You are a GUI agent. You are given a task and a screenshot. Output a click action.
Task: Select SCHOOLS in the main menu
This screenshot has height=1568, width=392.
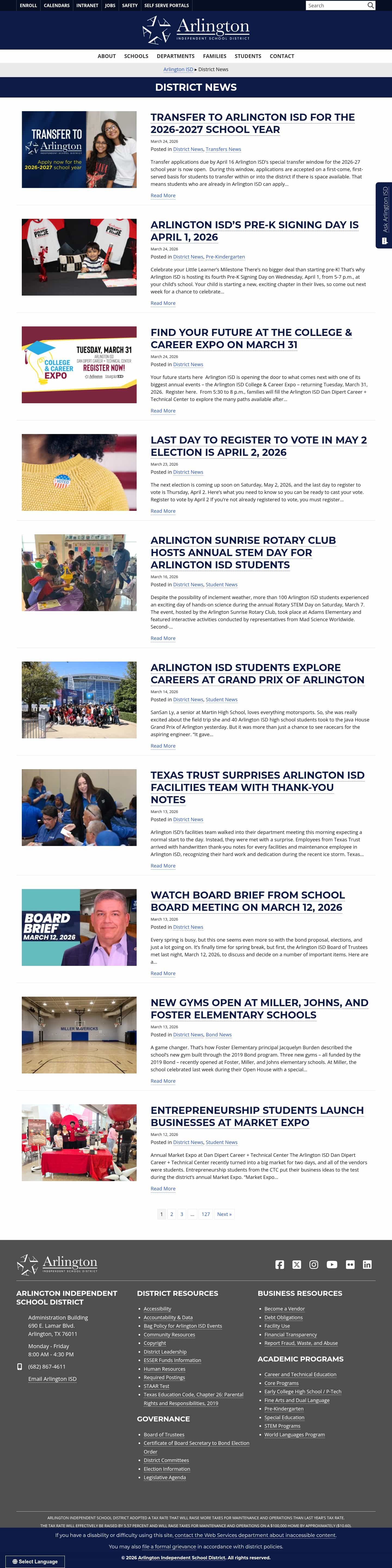[x=136, y=56]
